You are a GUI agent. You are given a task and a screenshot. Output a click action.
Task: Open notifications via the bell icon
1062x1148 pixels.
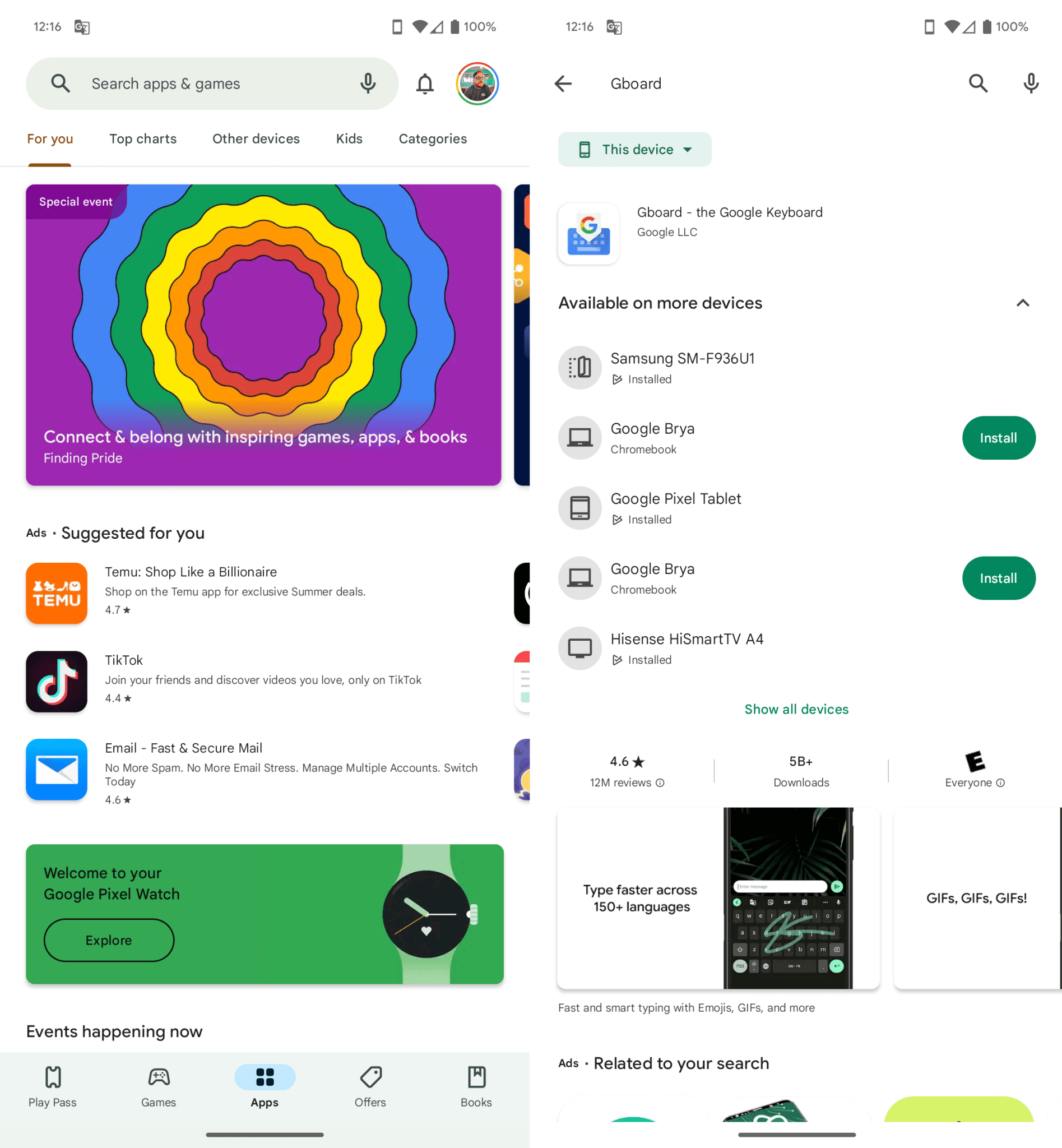424,84
